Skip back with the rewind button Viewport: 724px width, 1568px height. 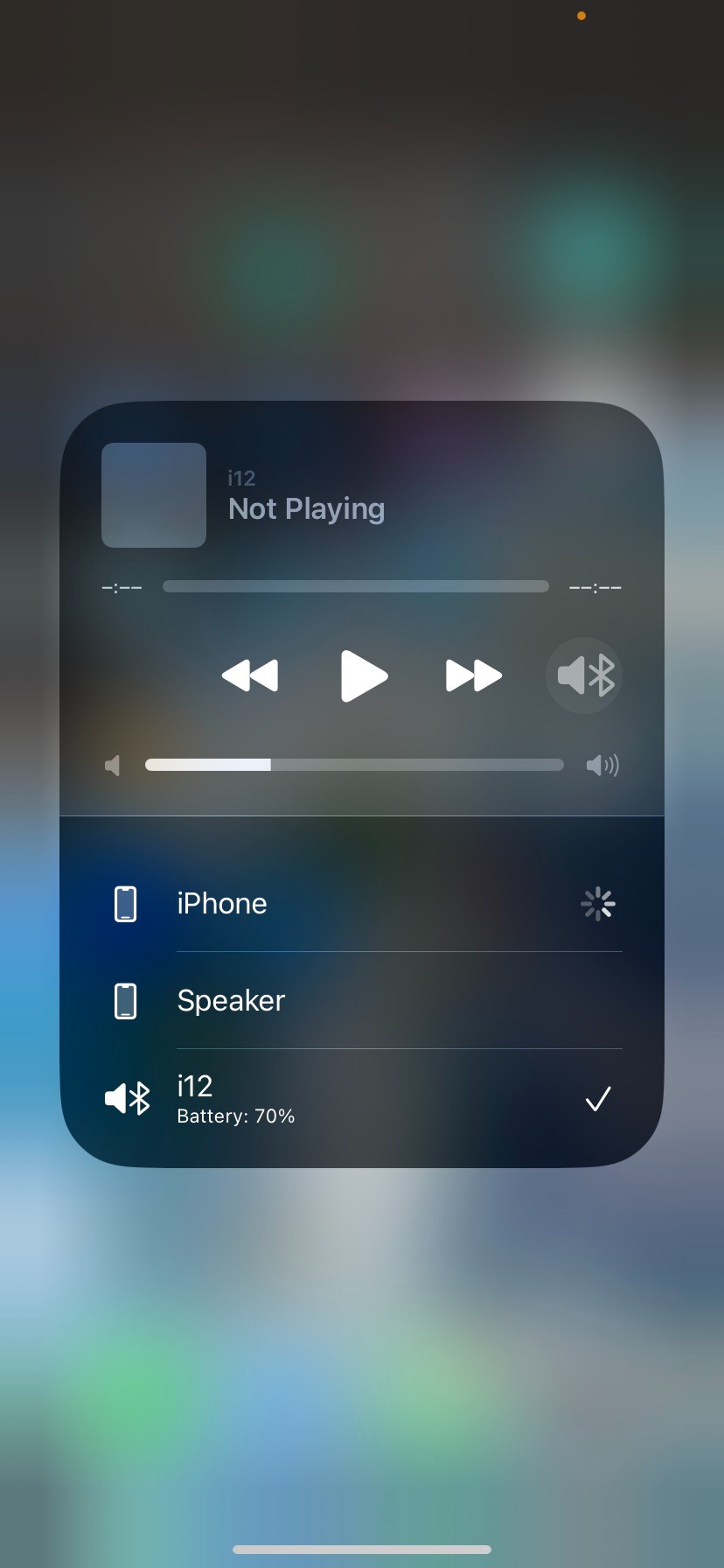click(250, 675)
